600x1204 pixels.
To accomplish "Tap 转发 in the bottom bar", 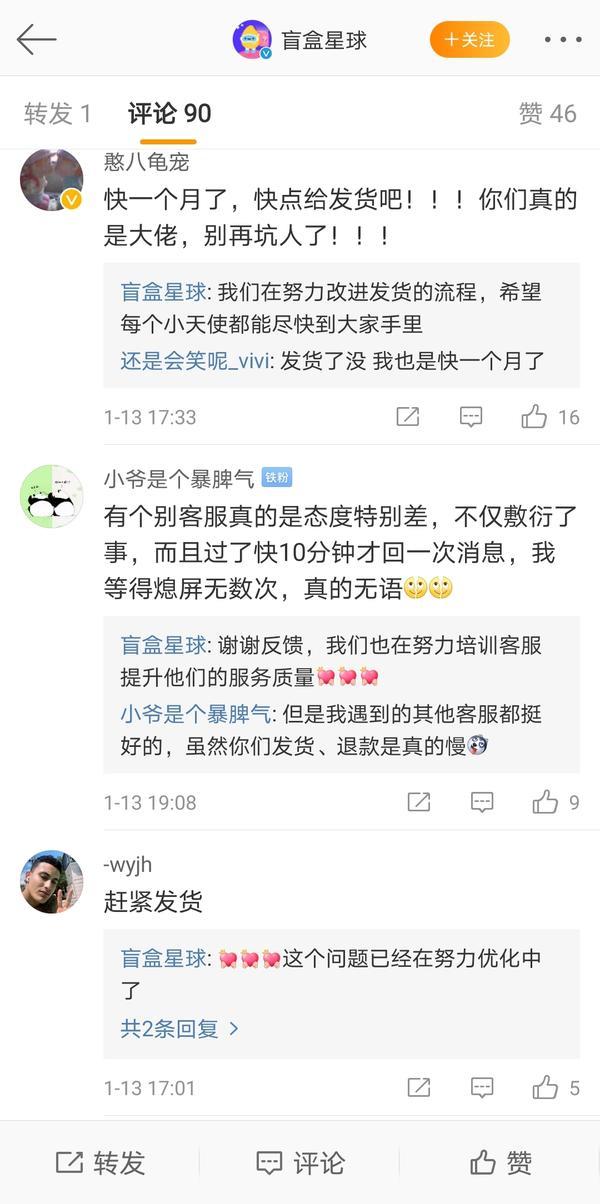I will (x=100, y=1163).
